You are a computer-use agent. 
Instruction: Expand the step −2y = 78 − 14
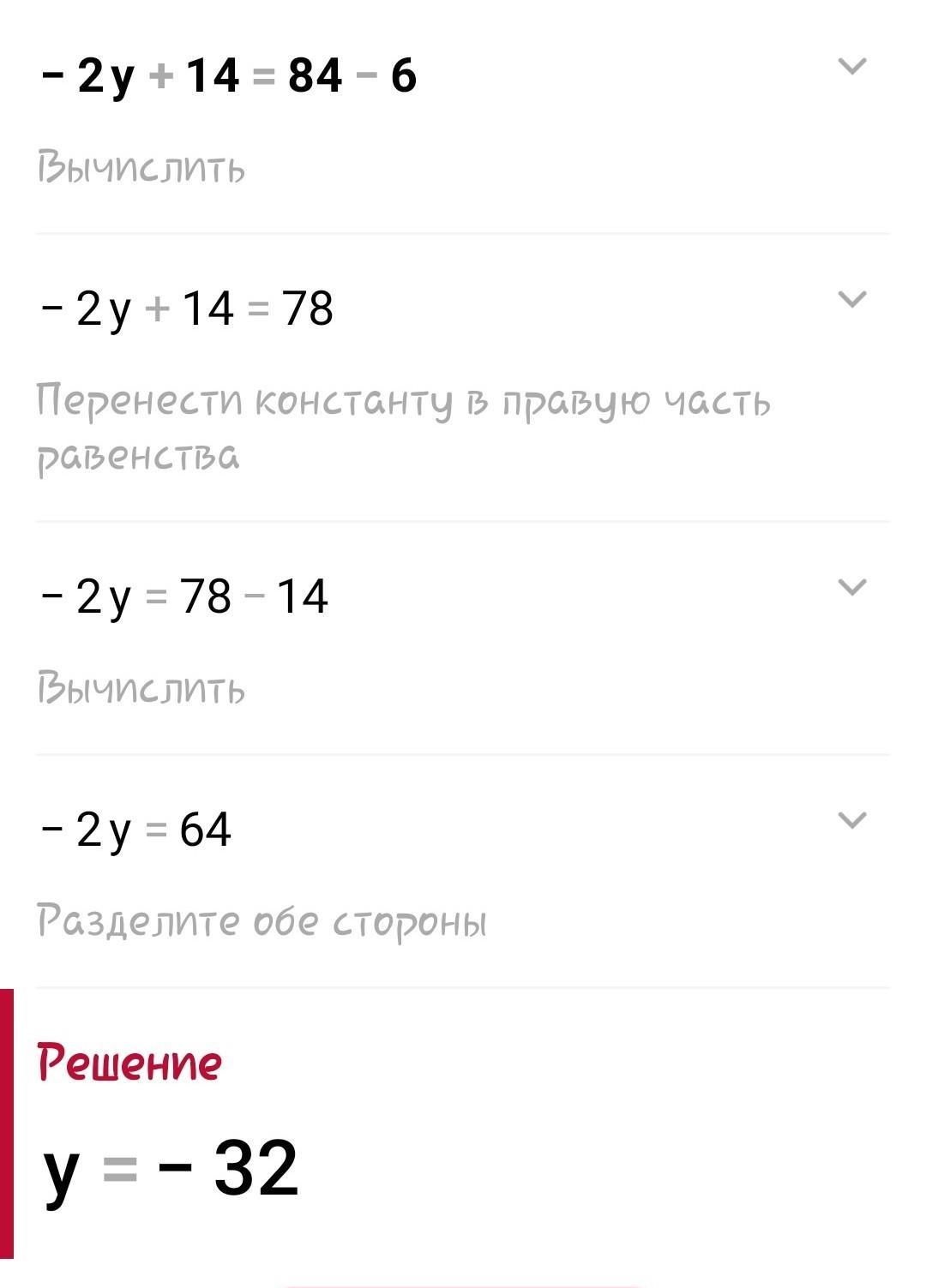point(851,587)
